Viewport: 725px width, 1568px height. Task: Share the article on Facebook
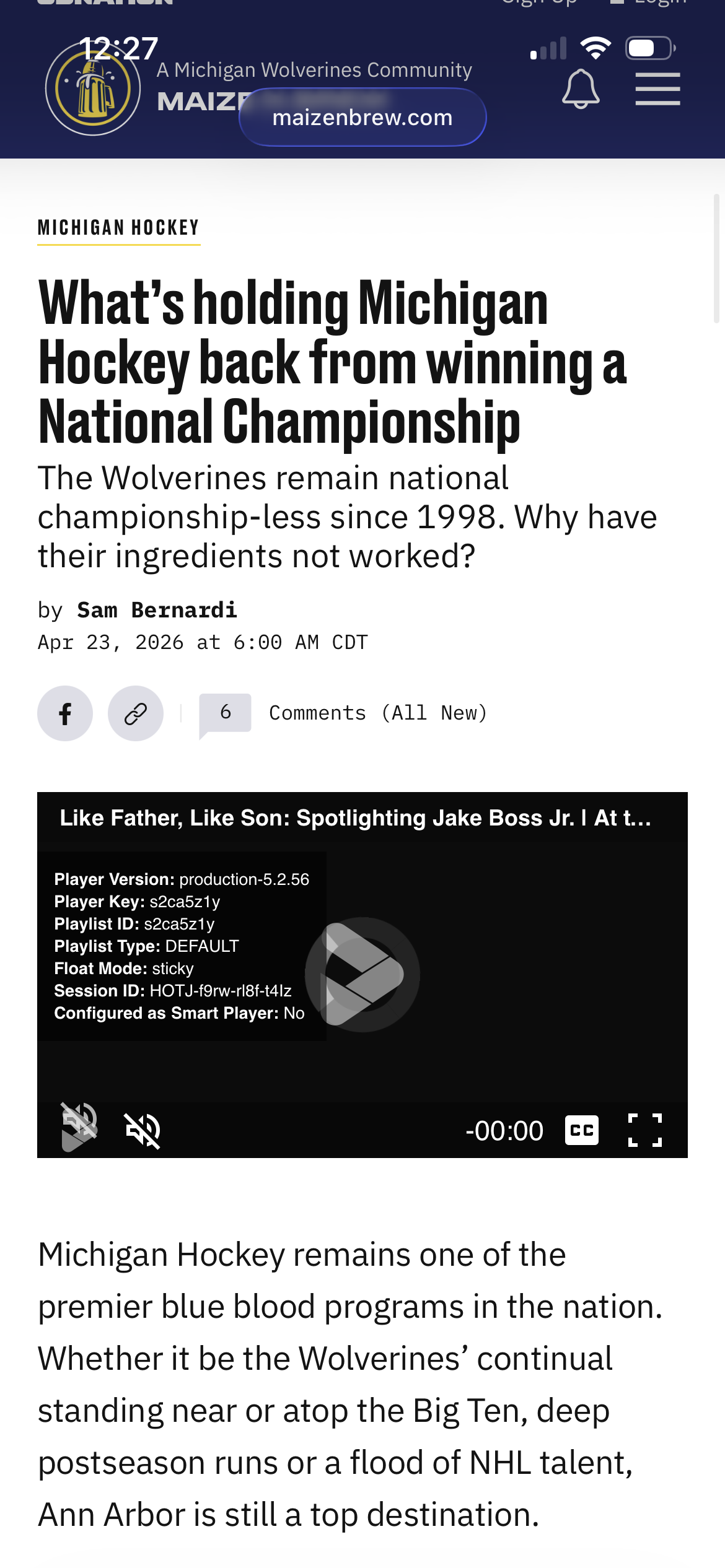65,713
